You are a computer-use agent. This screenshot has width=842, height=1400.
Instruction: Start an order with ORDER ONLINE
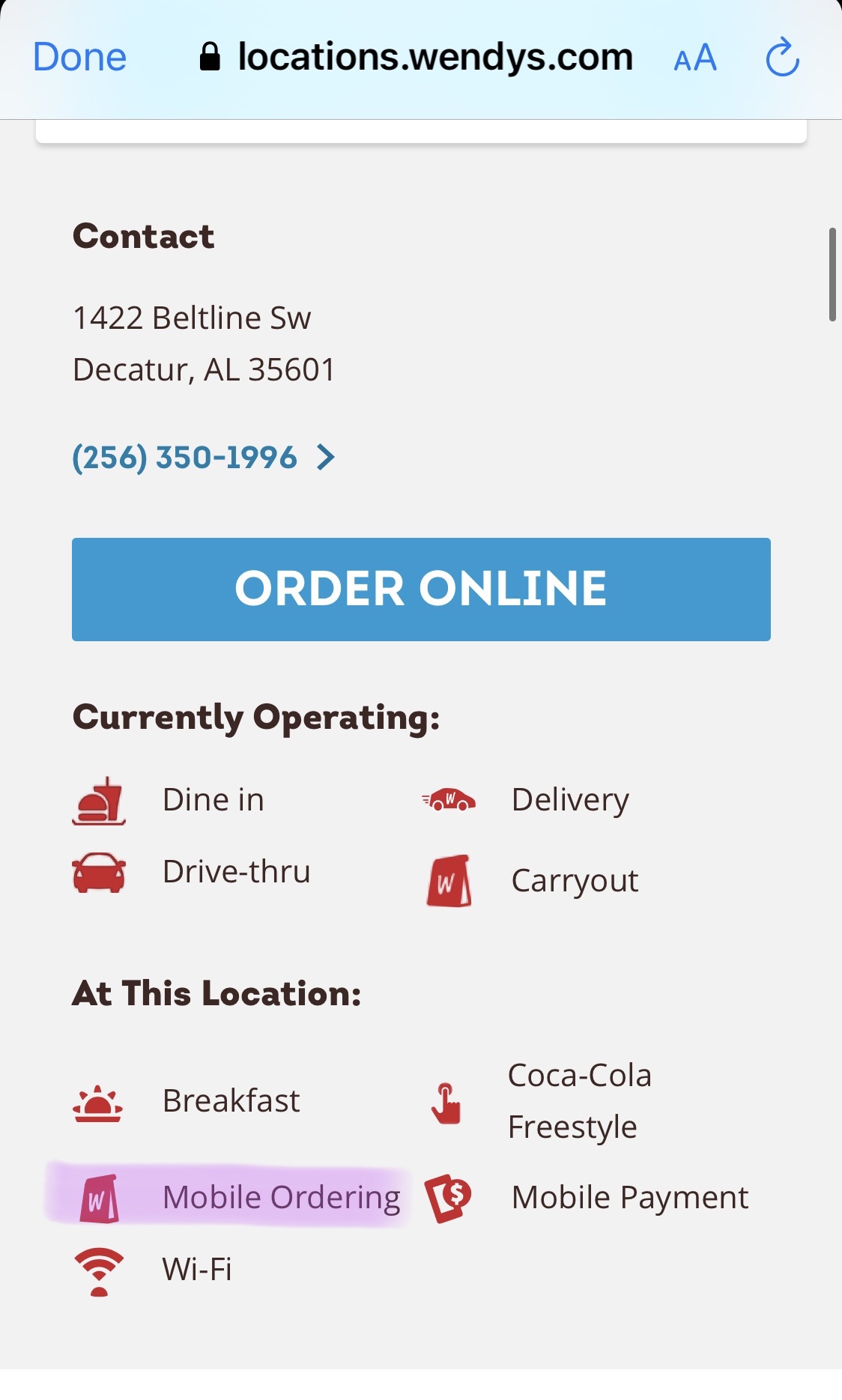pyautogui.click(x=421, y=589)
